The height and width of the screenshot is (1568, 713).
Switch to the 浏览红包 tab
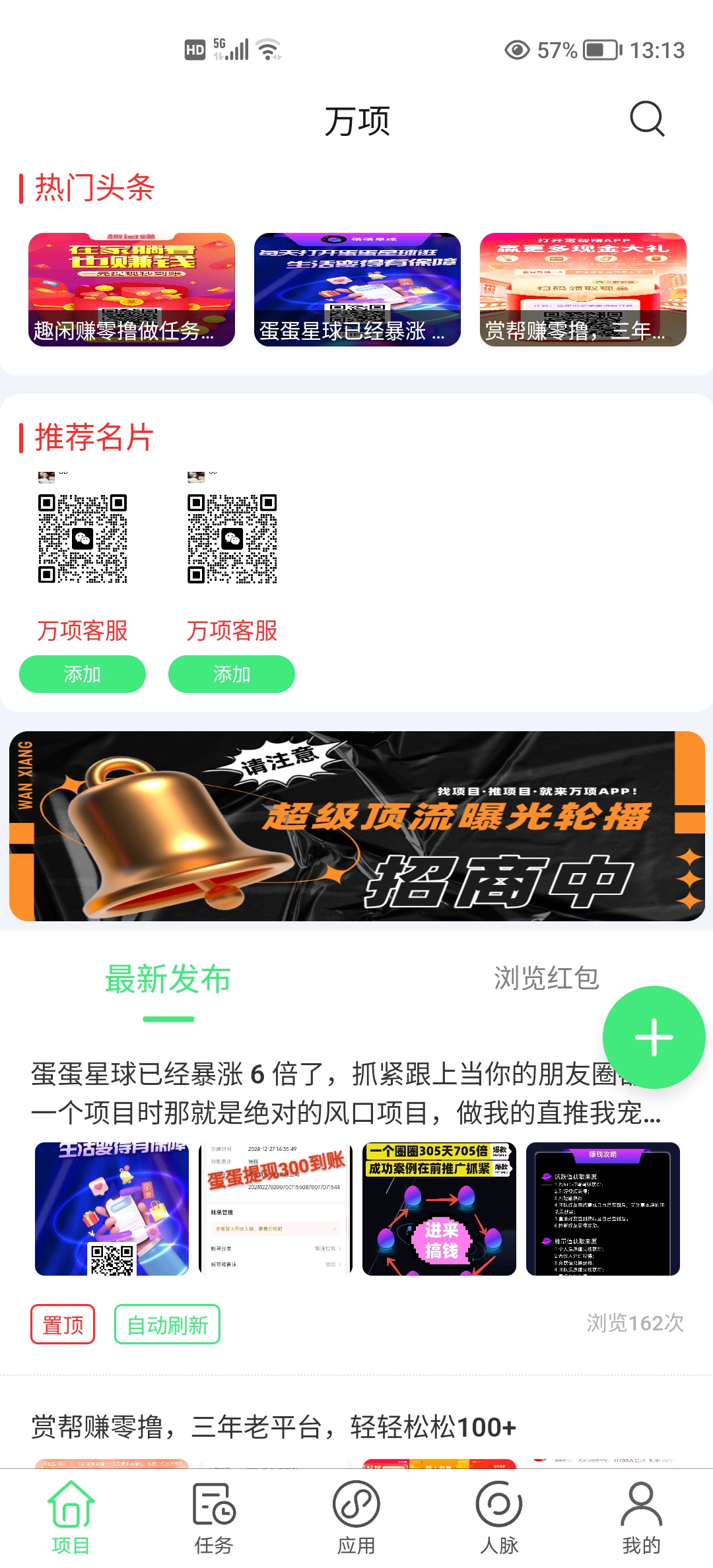click(x=547, y=979)
